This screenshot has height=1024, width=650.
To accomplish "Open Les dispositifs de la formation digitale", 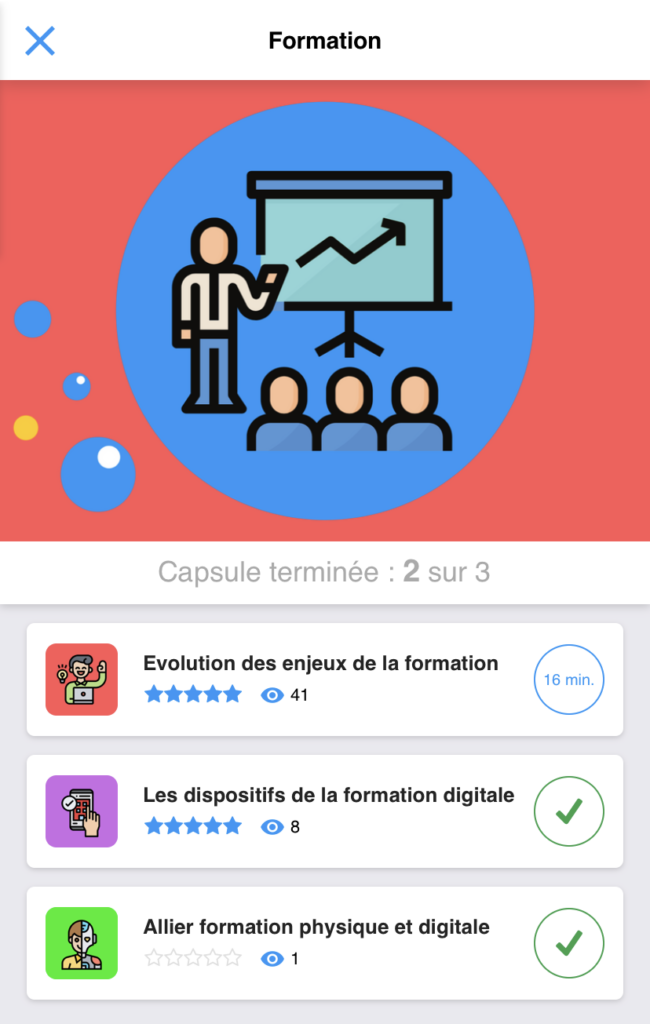I will pos(328,796).
